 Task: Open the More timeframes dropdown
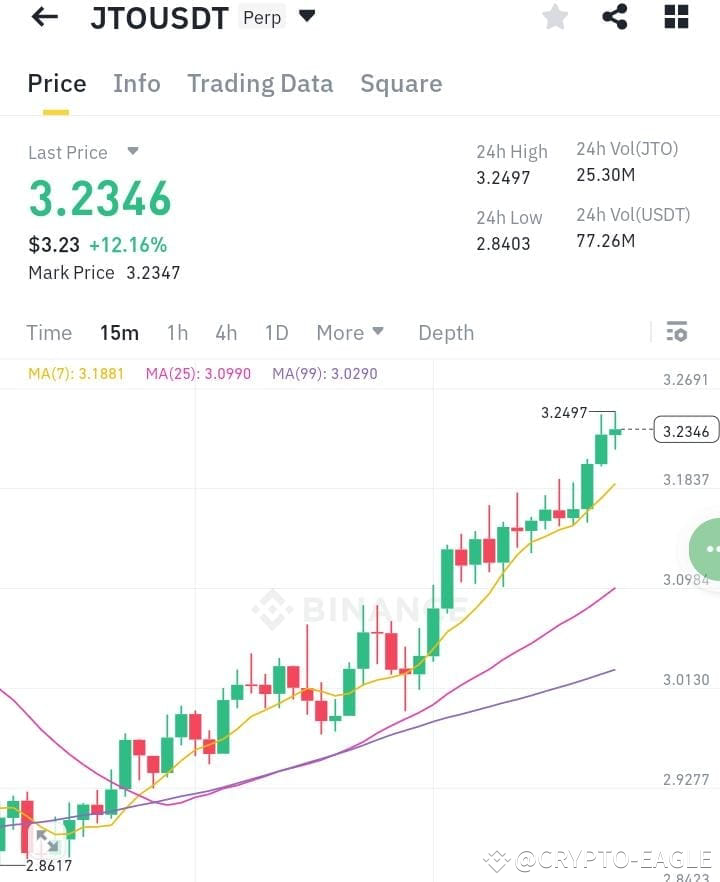pyautogui.click(x=349, y=332)
